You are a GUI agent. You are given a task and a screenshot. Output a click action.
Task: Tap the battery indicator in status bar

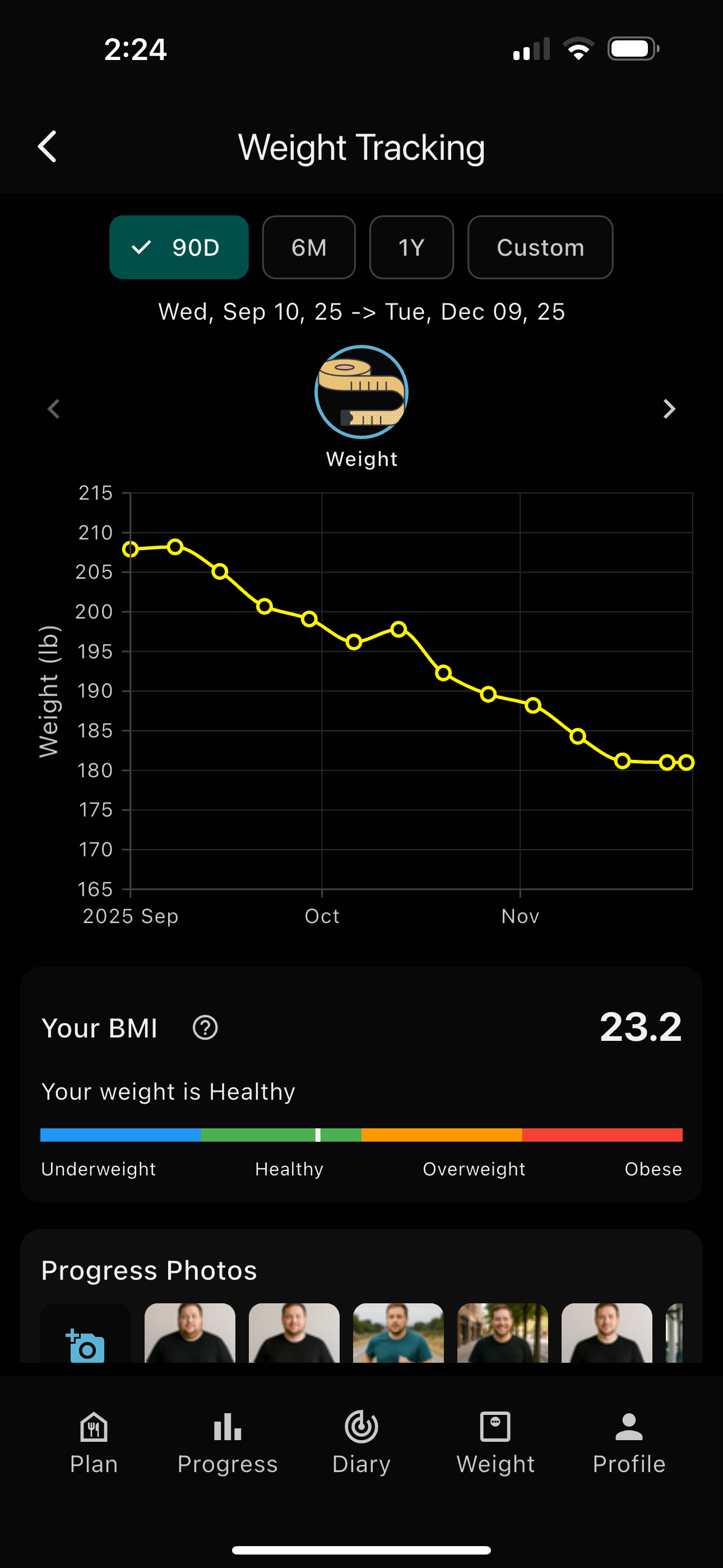pyautogui.click(x=631, y=48)
